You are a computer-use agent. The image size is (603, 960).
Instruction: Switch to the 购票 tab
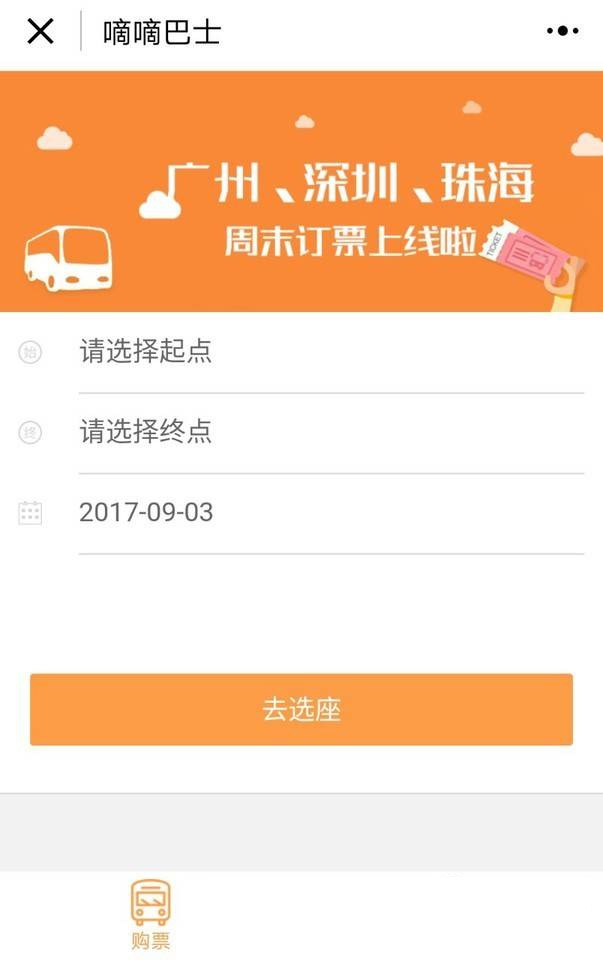151,914
